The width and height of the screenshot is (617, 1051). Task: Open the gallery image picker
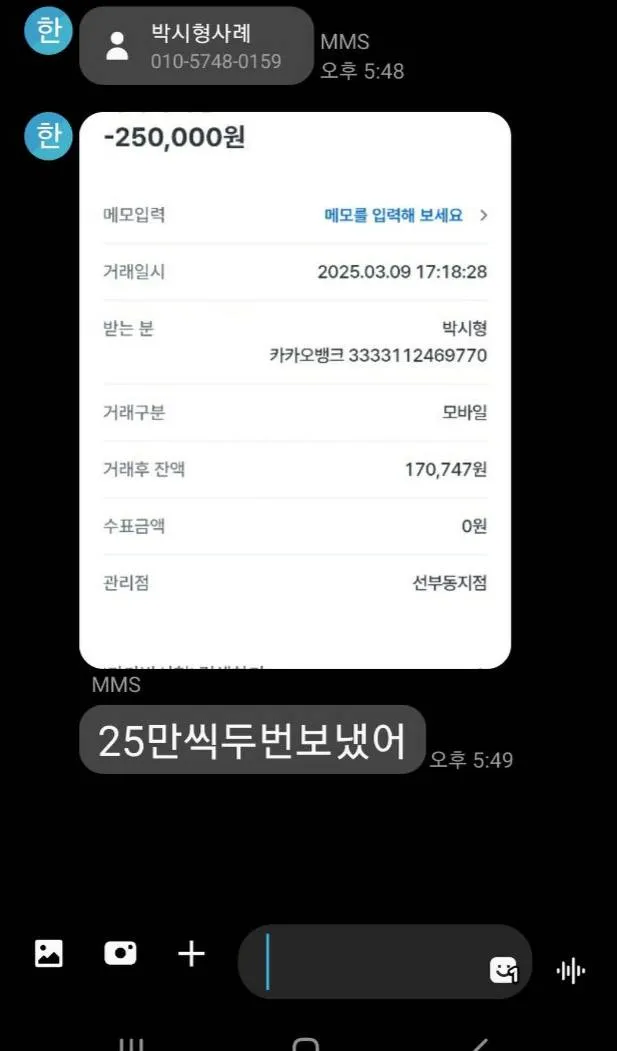click(x=48, y=953)
